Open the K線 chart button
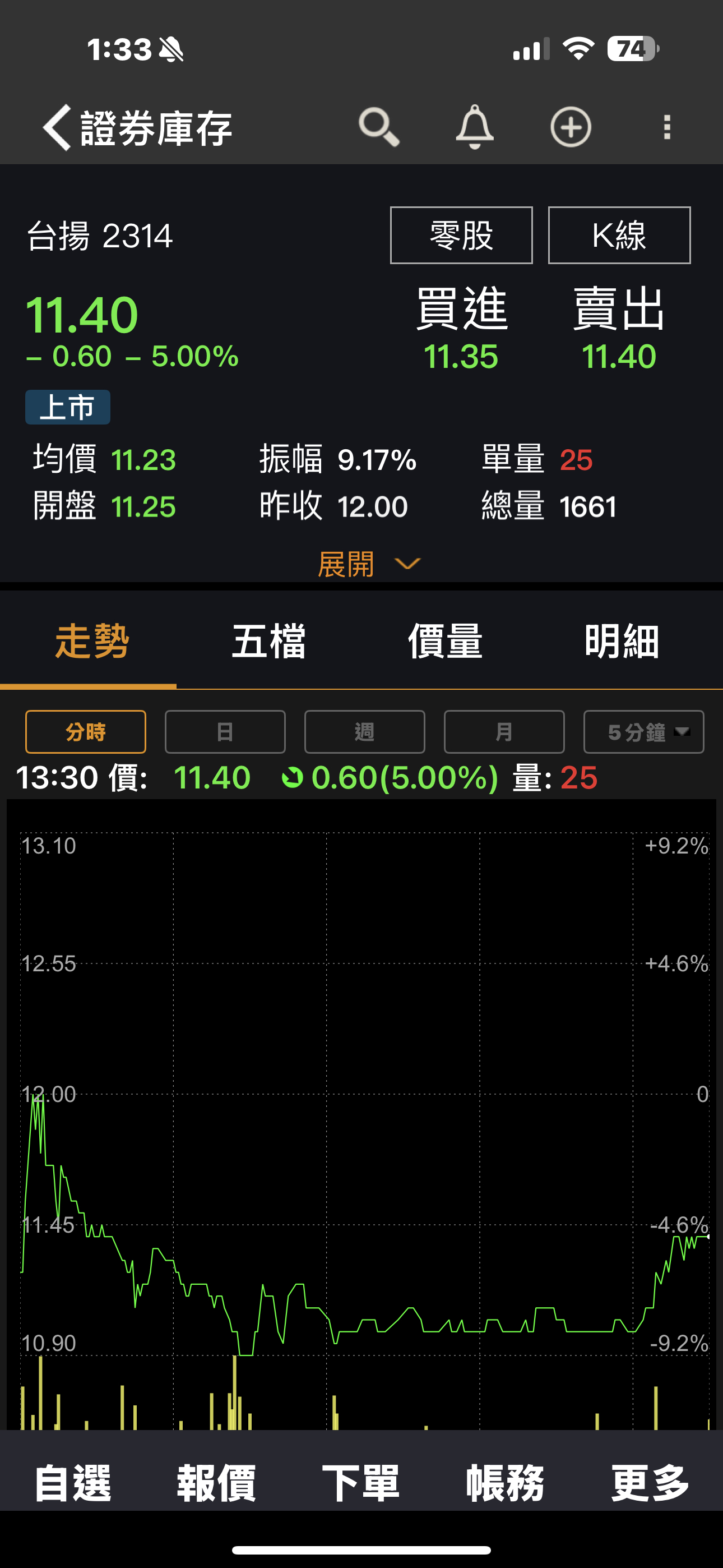Viewport: 723px width, 1568px height. tap(619, 236)
